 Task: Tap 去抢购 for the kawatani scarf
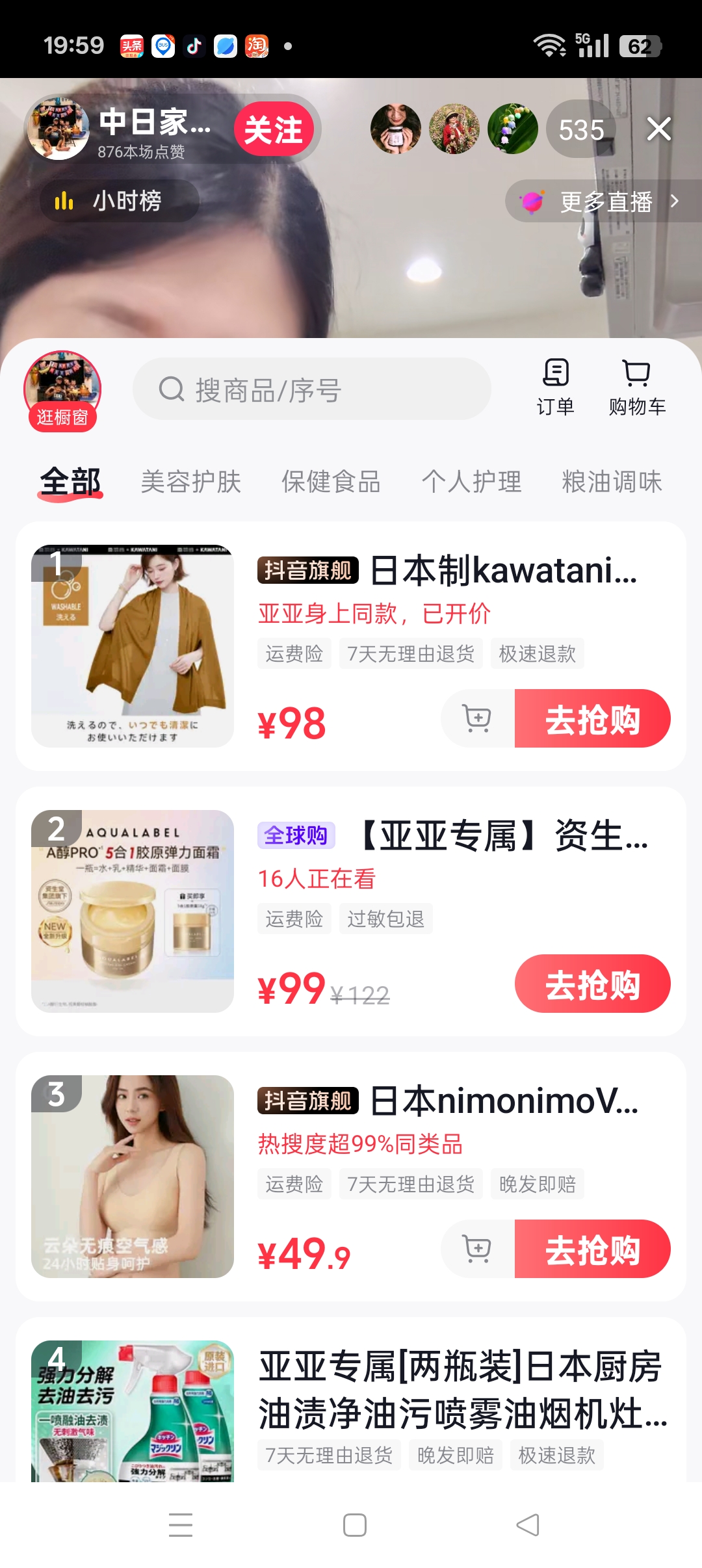[x=592, y=719]
